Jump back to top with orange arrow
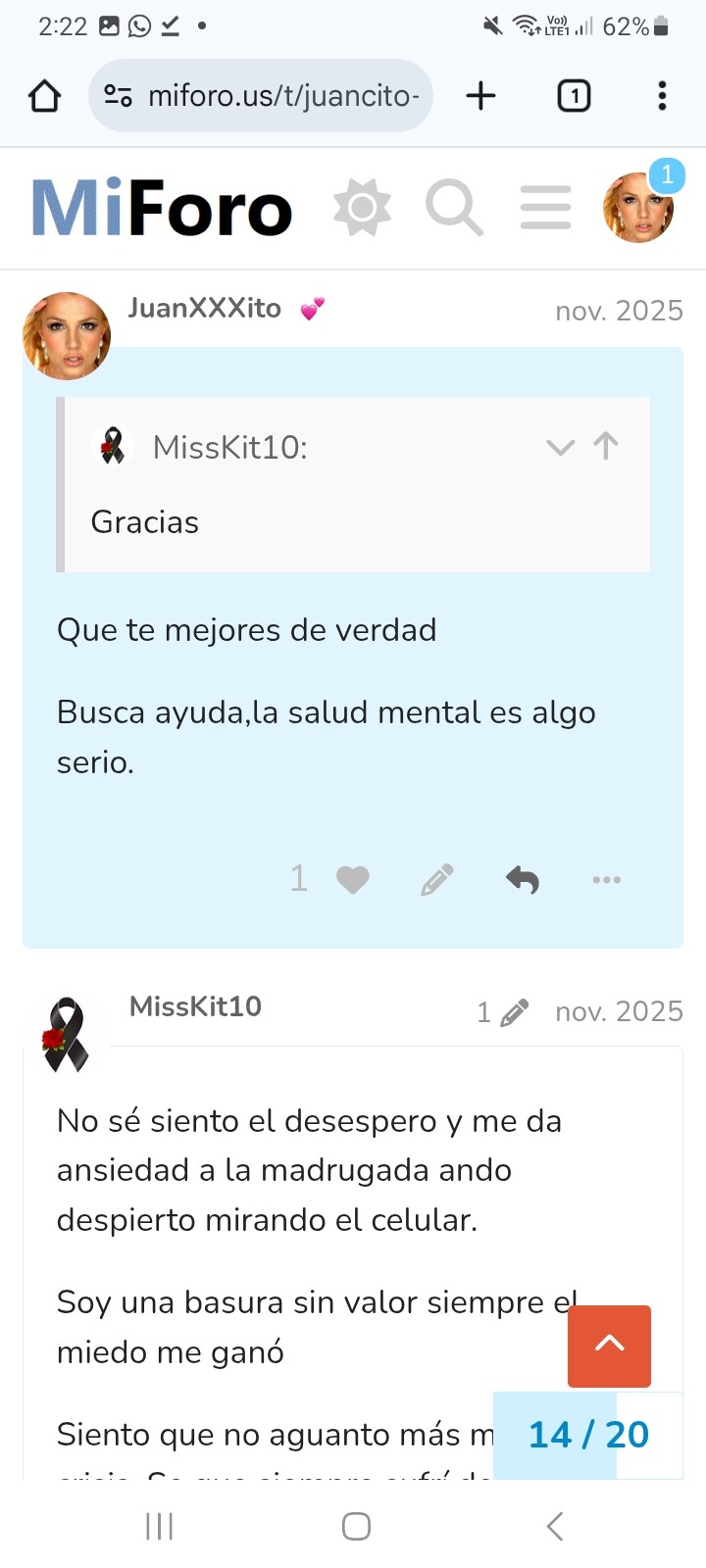 point(609,1346)
